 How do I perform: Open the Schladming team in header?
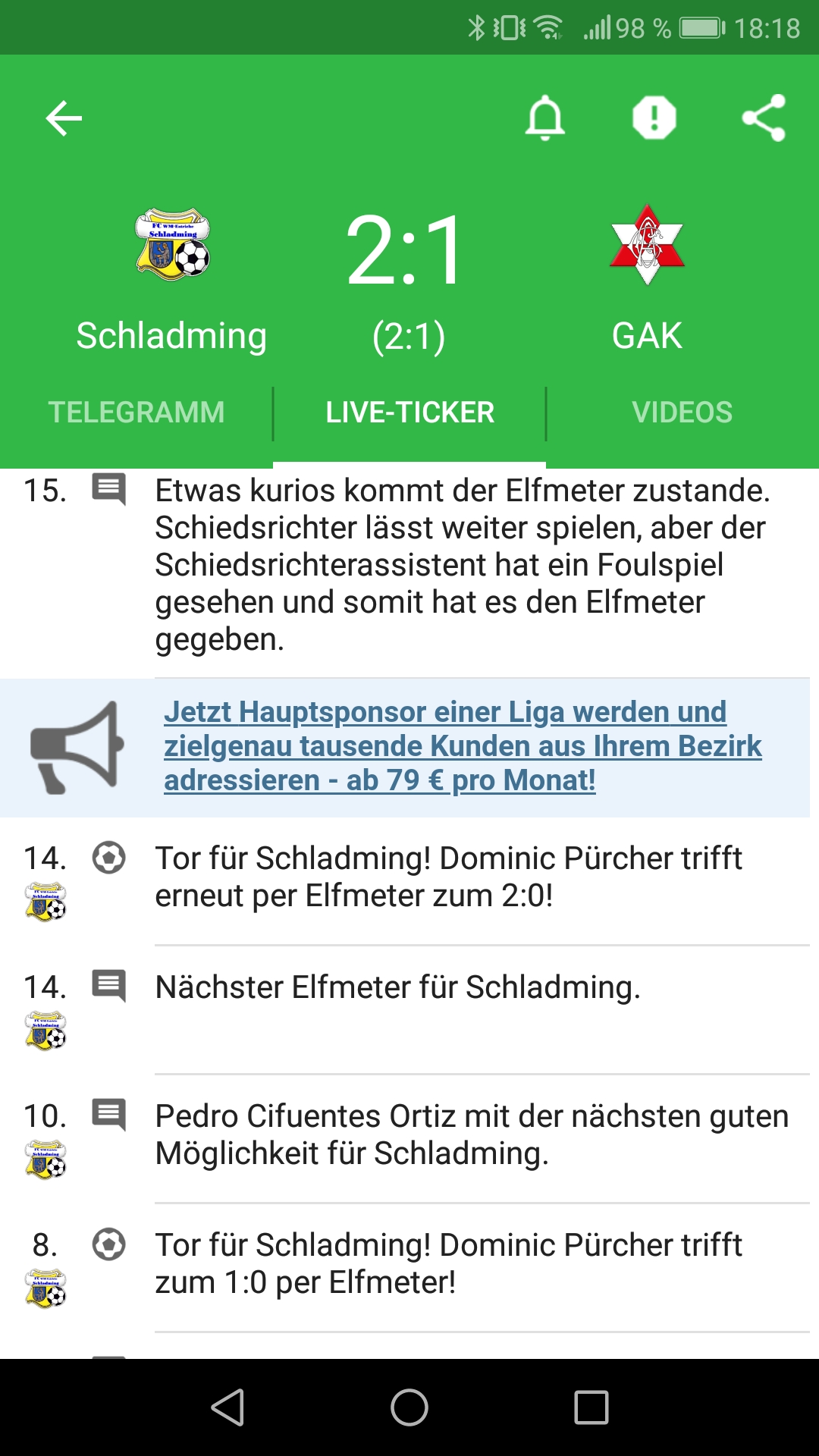(x=172, y=281)
